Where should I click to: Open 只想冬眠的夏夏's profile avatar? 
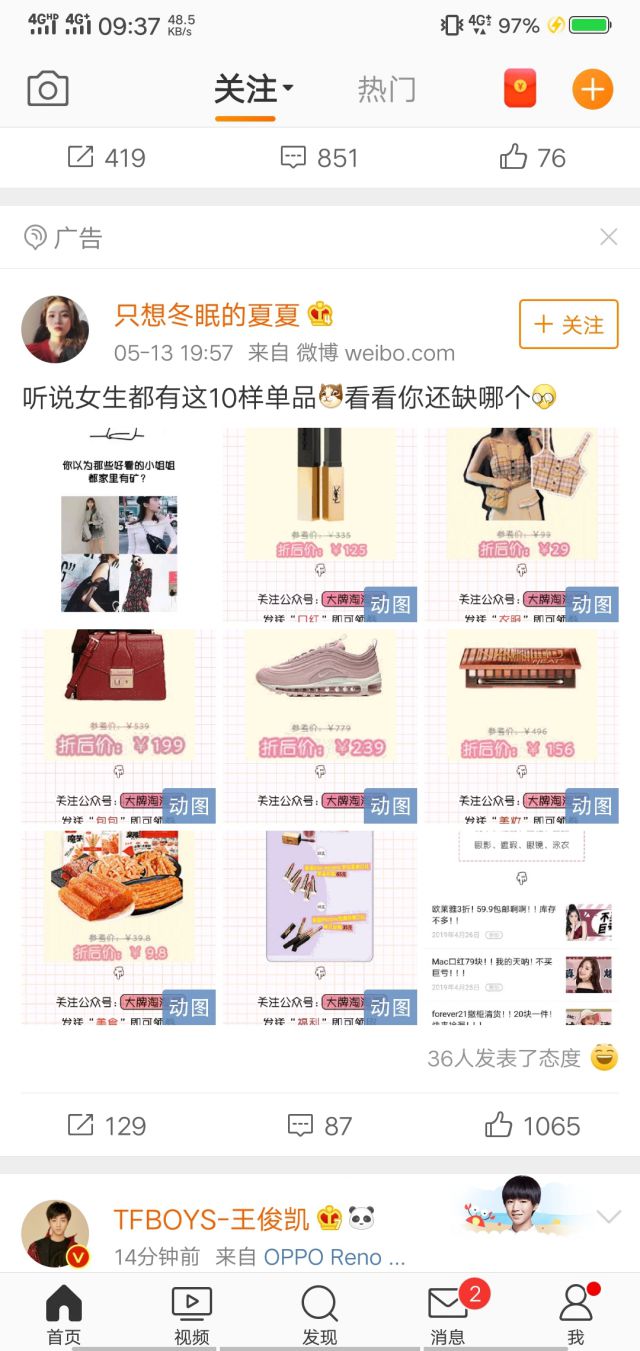(55, 328)
